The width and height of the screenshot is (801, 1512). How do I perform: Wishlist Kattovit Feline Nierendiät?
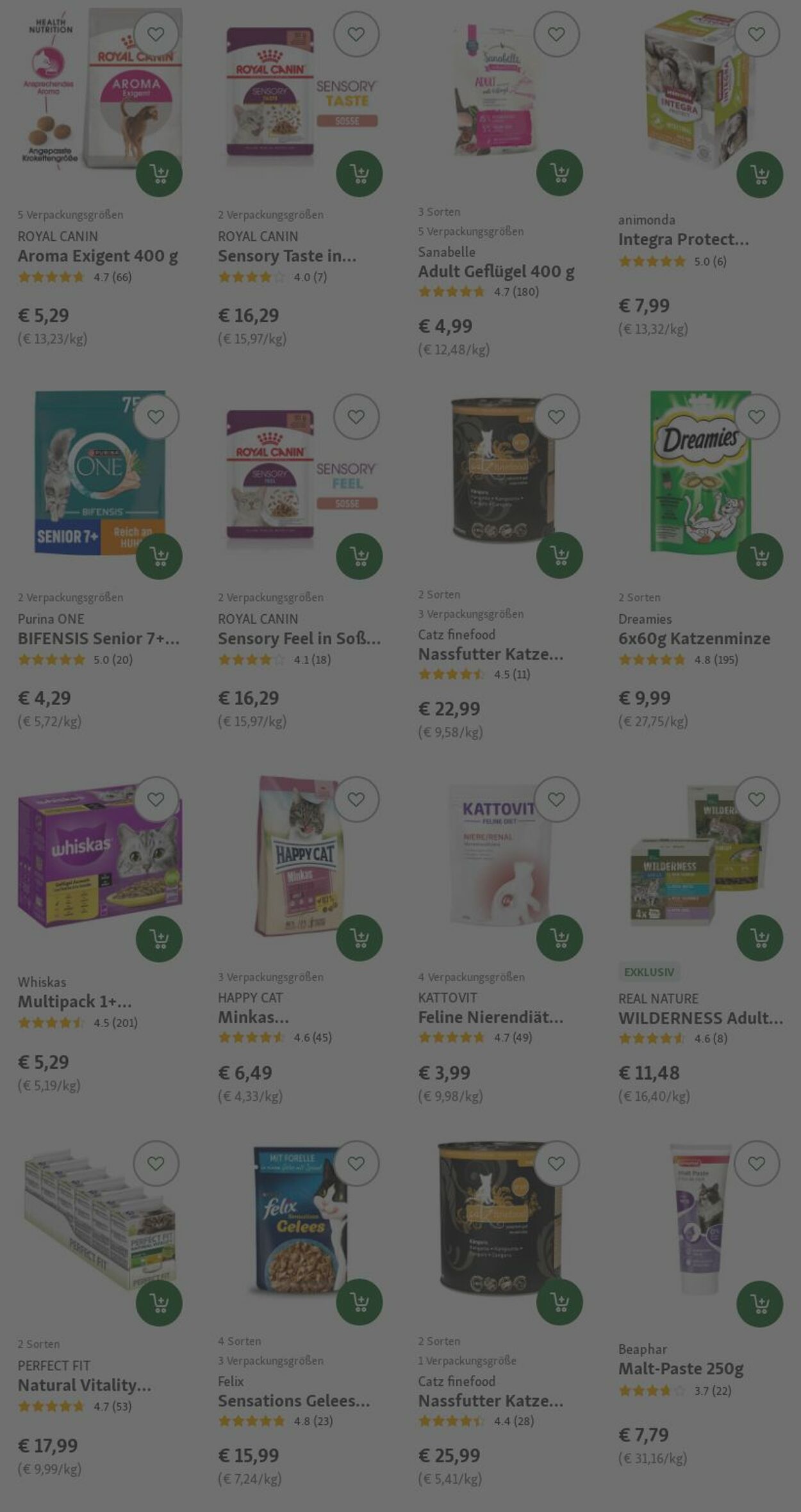point(556,799)
